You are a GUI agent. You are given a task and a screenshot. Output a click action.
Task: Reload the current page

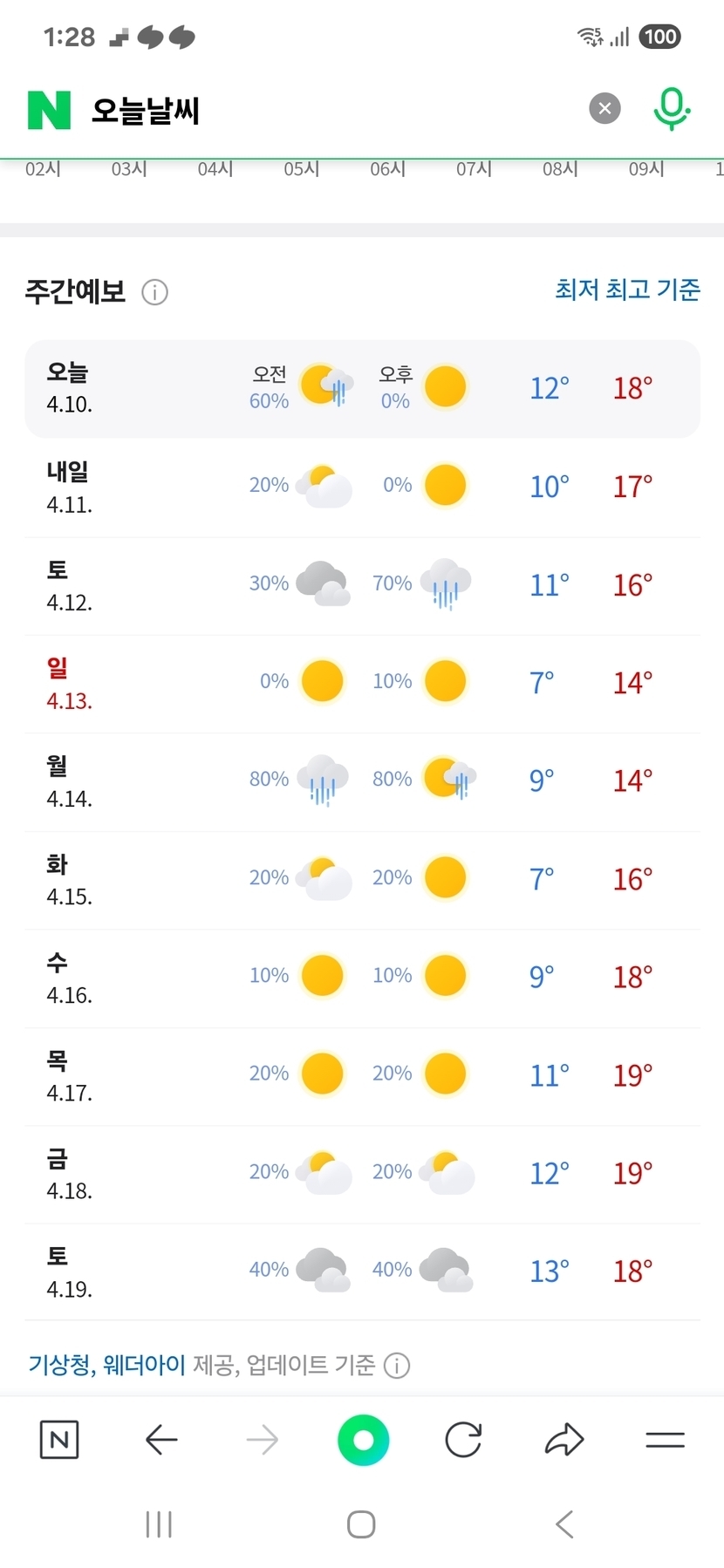(463, 1440)
